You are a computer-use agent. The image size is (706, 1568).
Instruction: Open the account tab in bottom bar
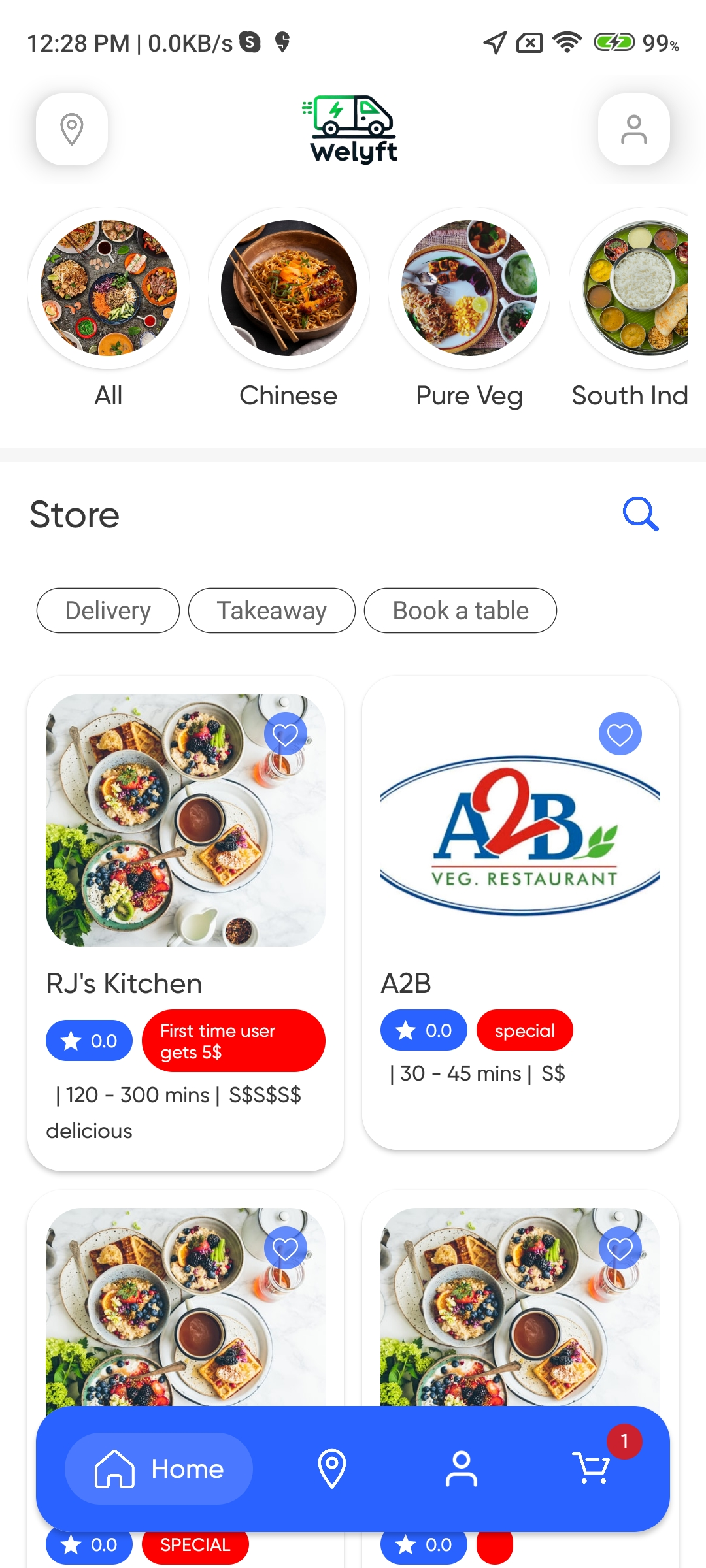click(x=462, y=1469)
